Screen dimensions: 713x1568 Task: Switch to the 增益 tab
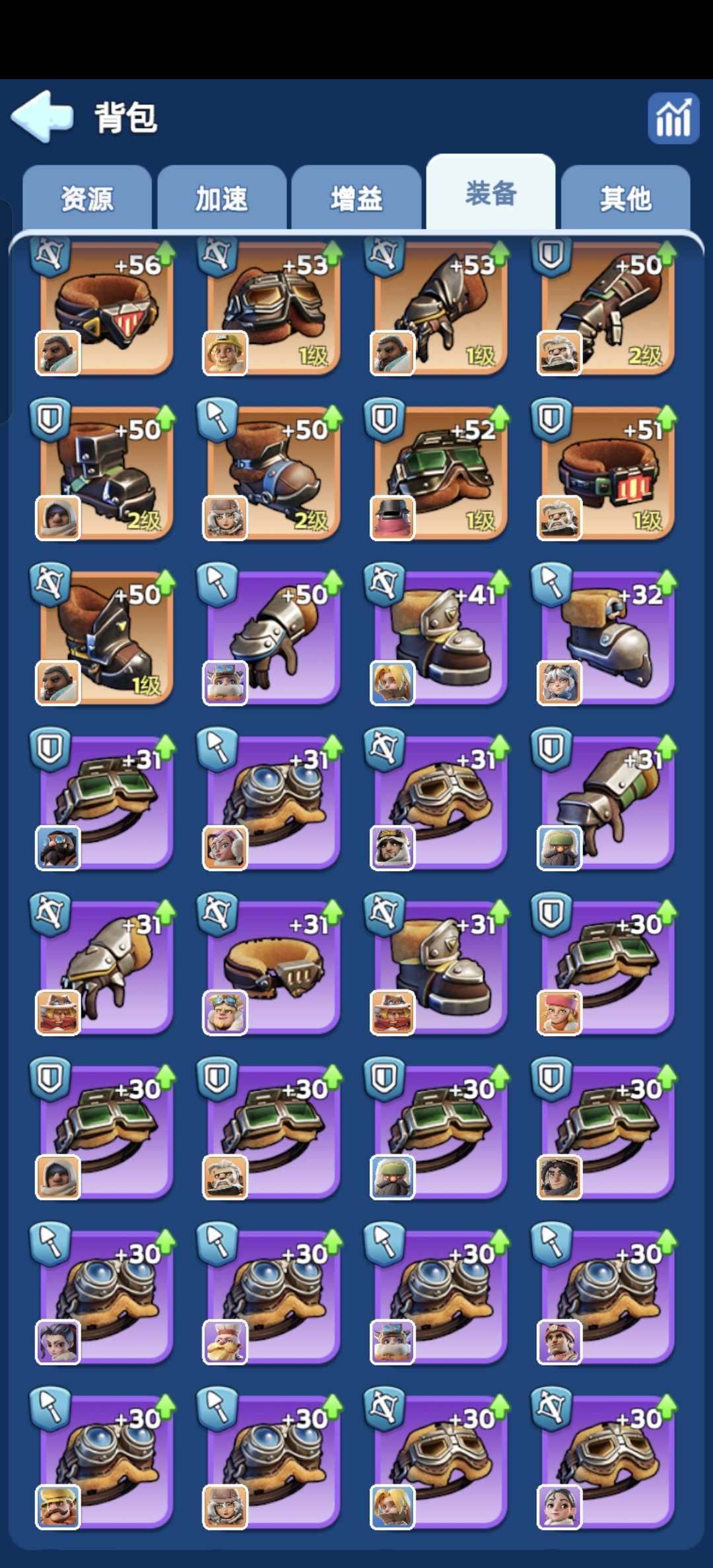click(356, 198)
